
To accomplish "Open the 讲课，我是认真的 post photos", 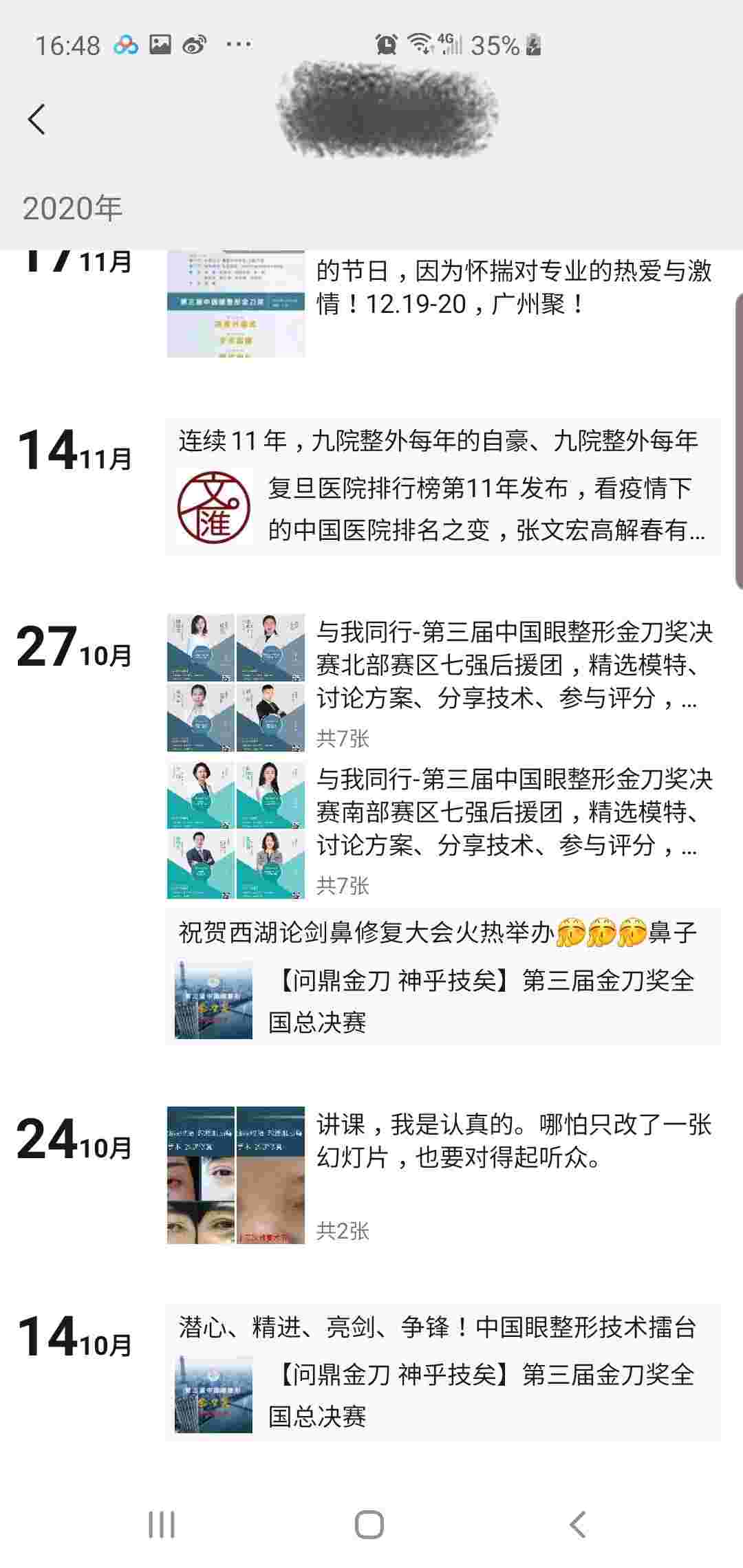I will click(235, 1175).
